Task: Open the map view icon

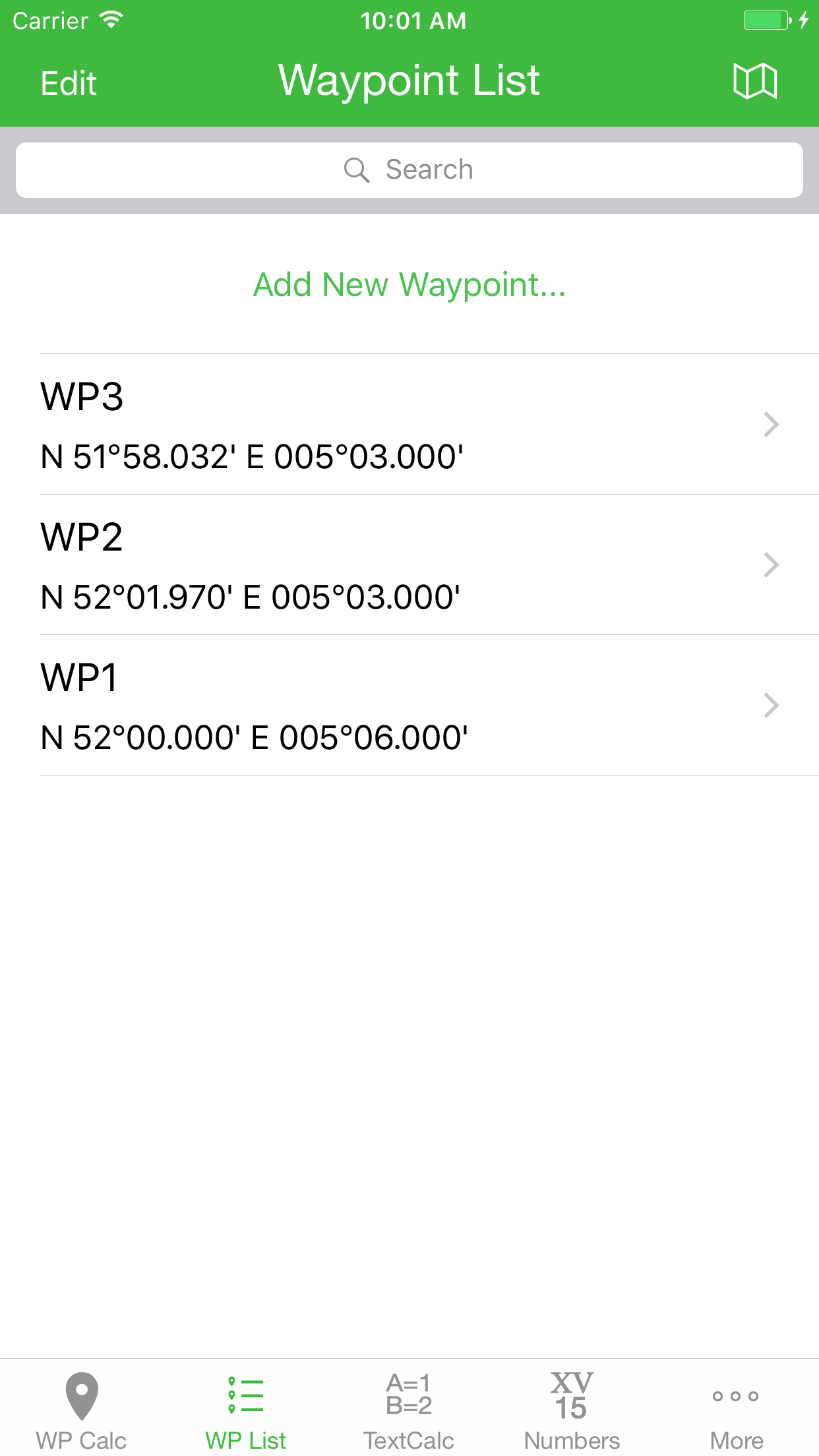Action: [x=755, y=82]
